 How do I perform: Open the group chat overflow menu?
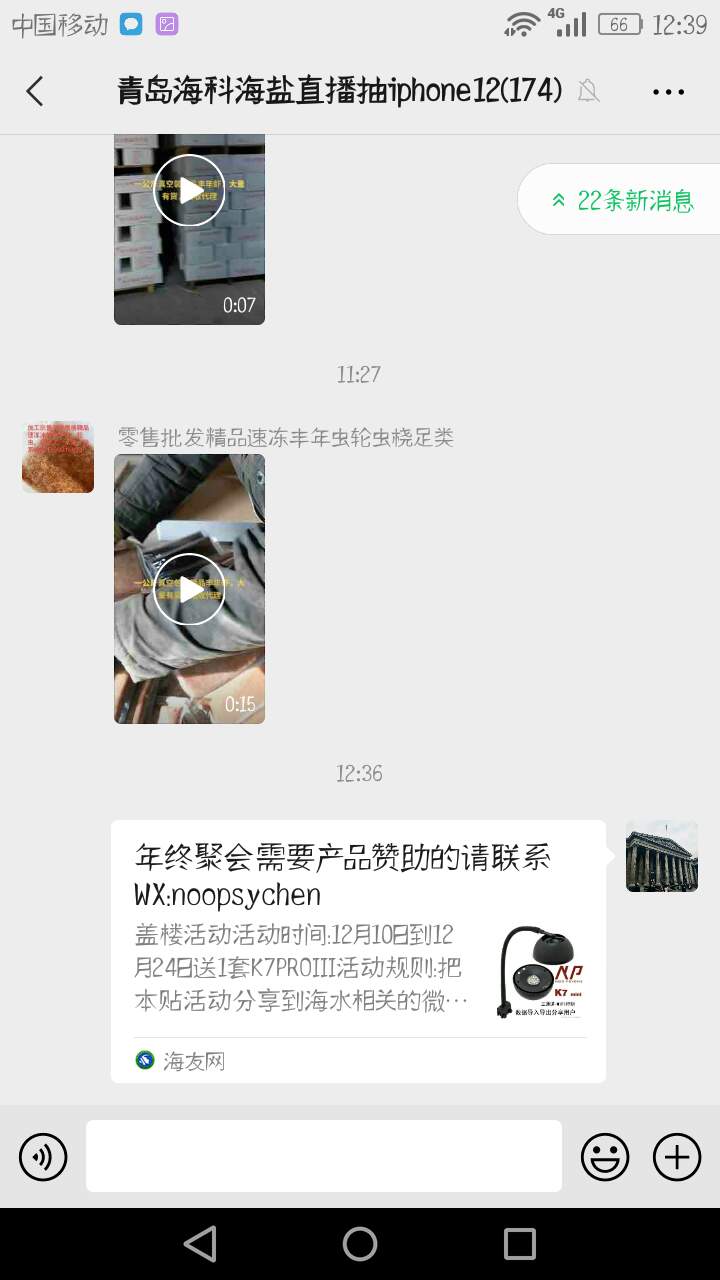(x=668, y=91)
